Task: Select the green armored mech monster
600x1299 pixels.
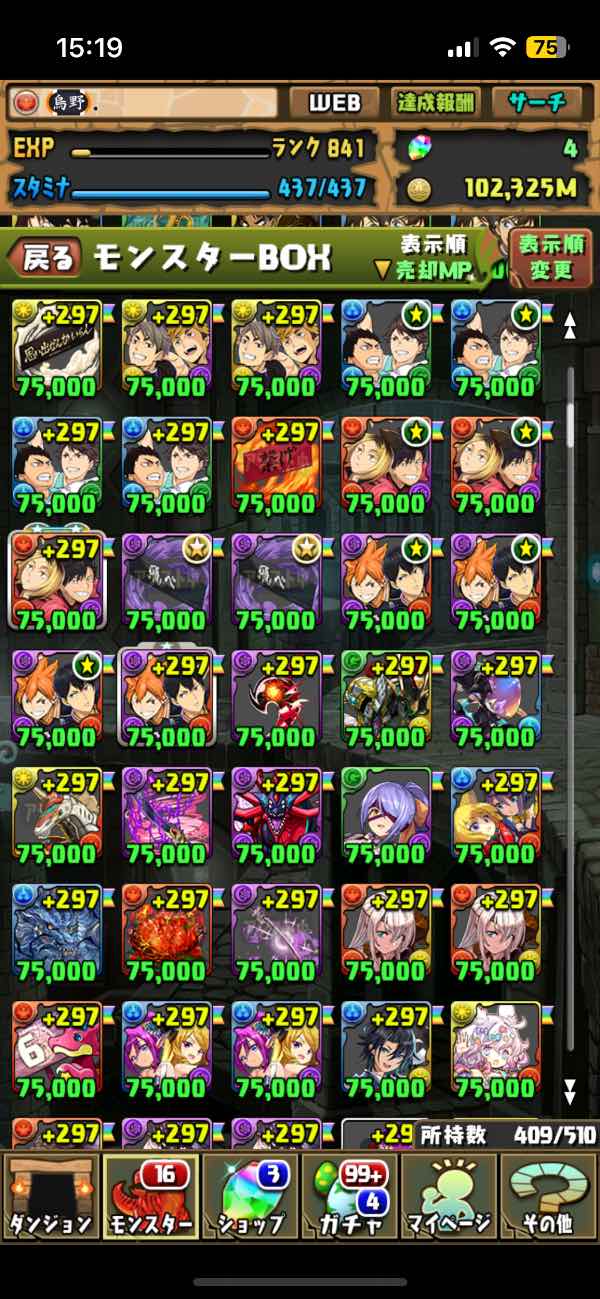Action: tap(387, 697)
